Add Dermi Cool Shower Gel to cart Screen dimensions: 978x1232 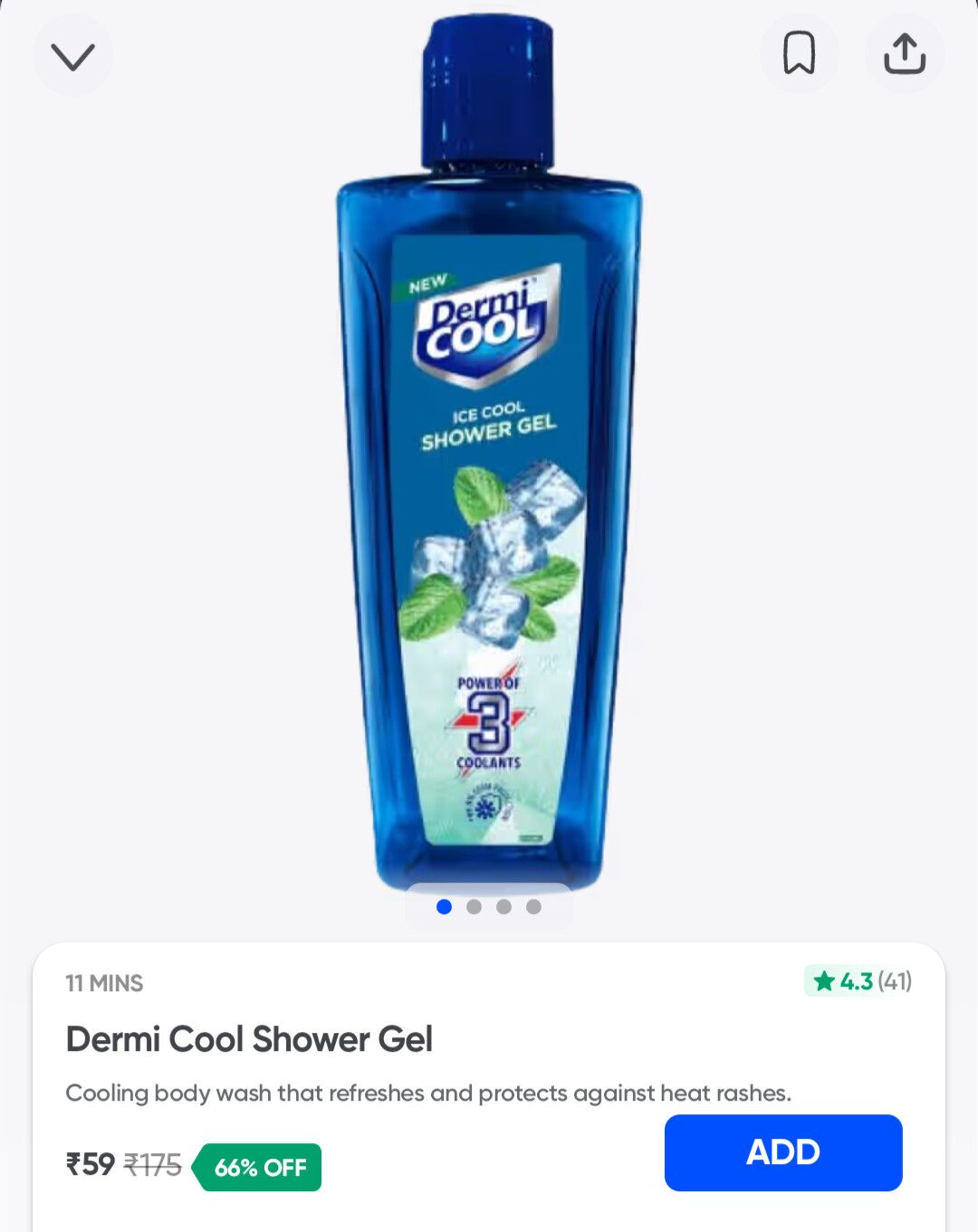click(782, 1152)
